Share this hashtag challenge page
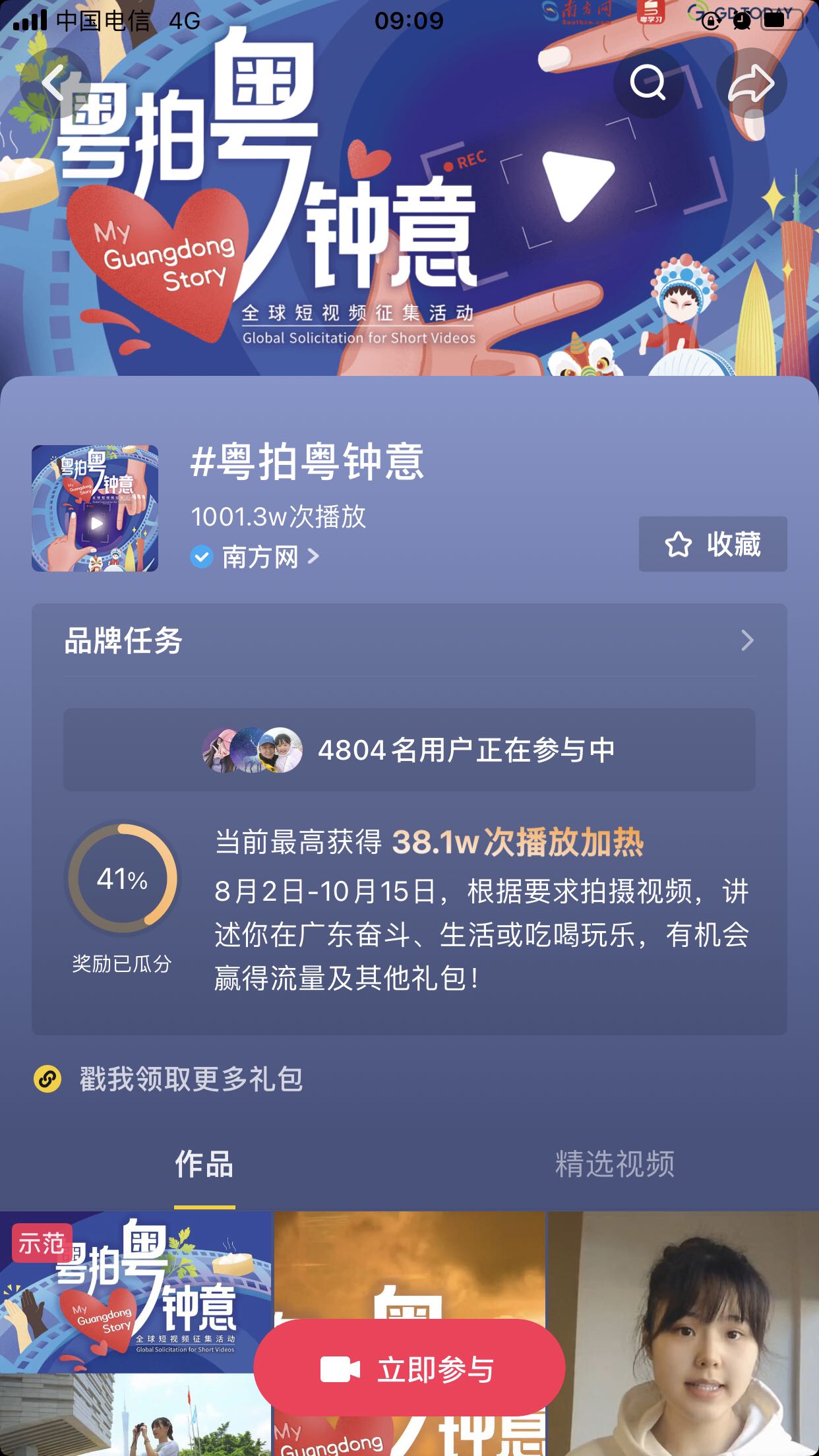 coord(751,83)
